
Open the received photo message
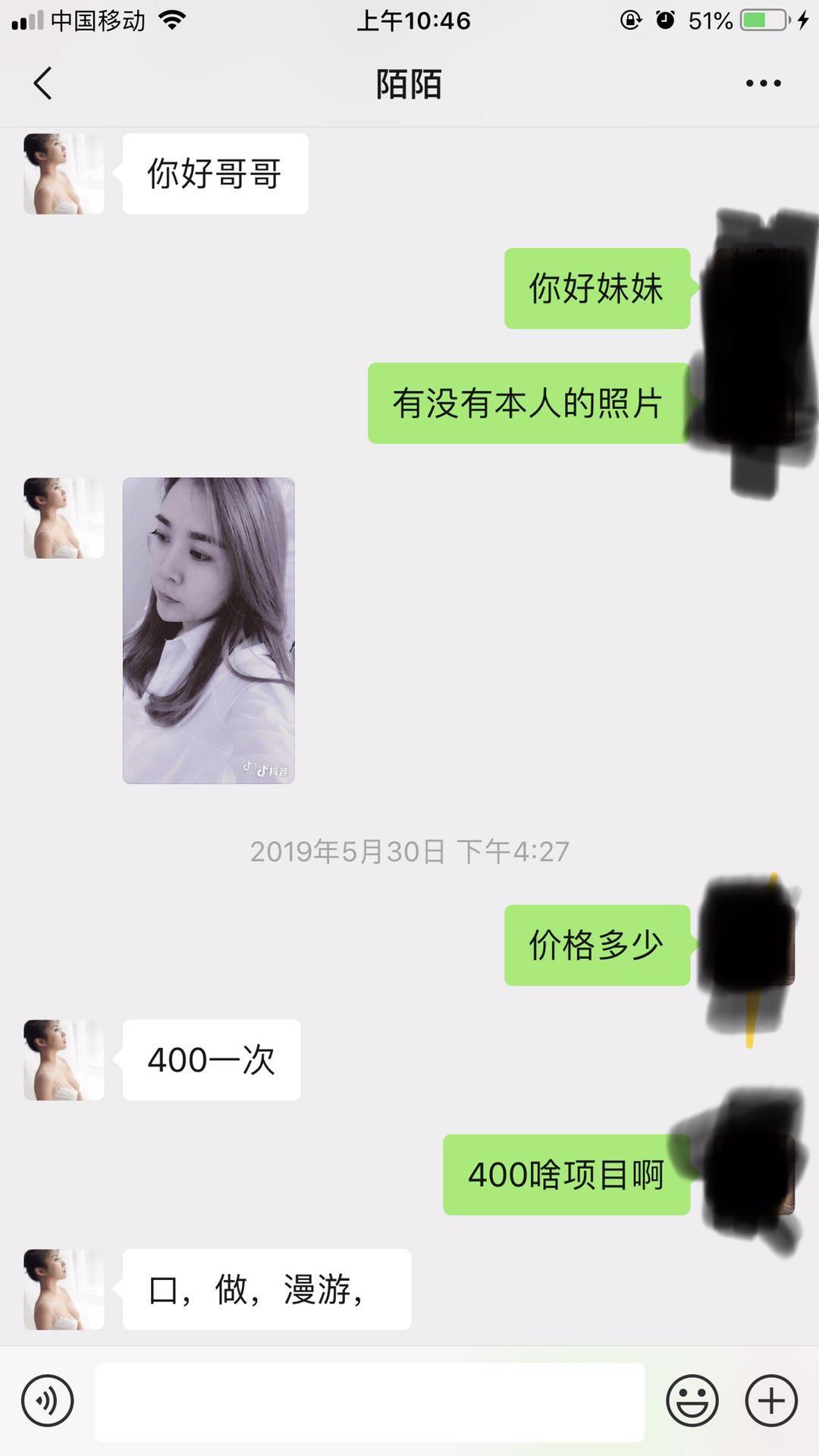209,630
